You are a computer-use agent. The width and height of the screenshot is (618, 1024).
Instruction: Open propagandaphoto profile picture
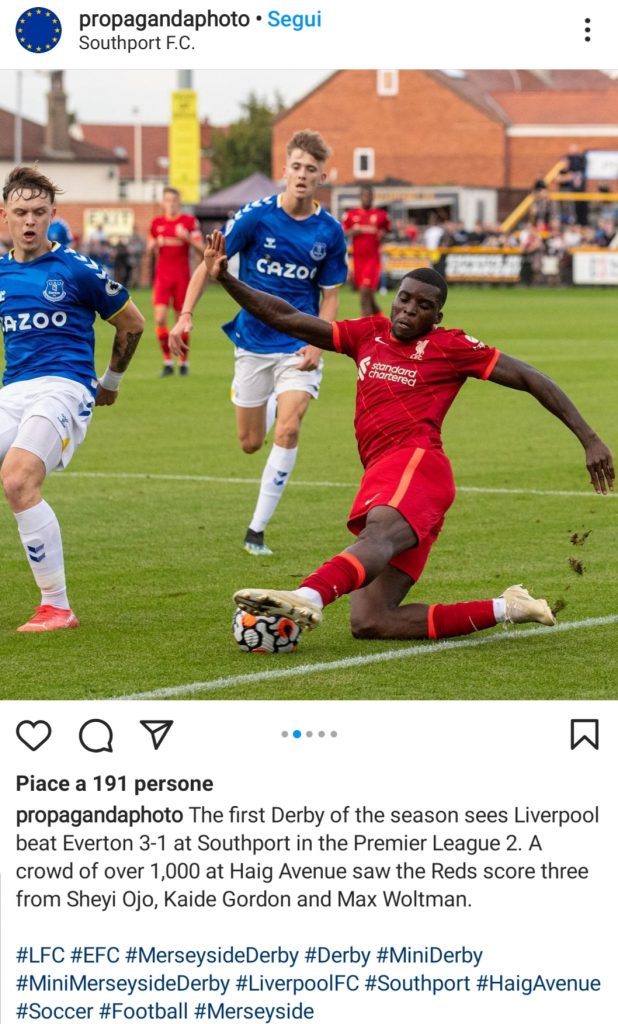coord(38,30)
